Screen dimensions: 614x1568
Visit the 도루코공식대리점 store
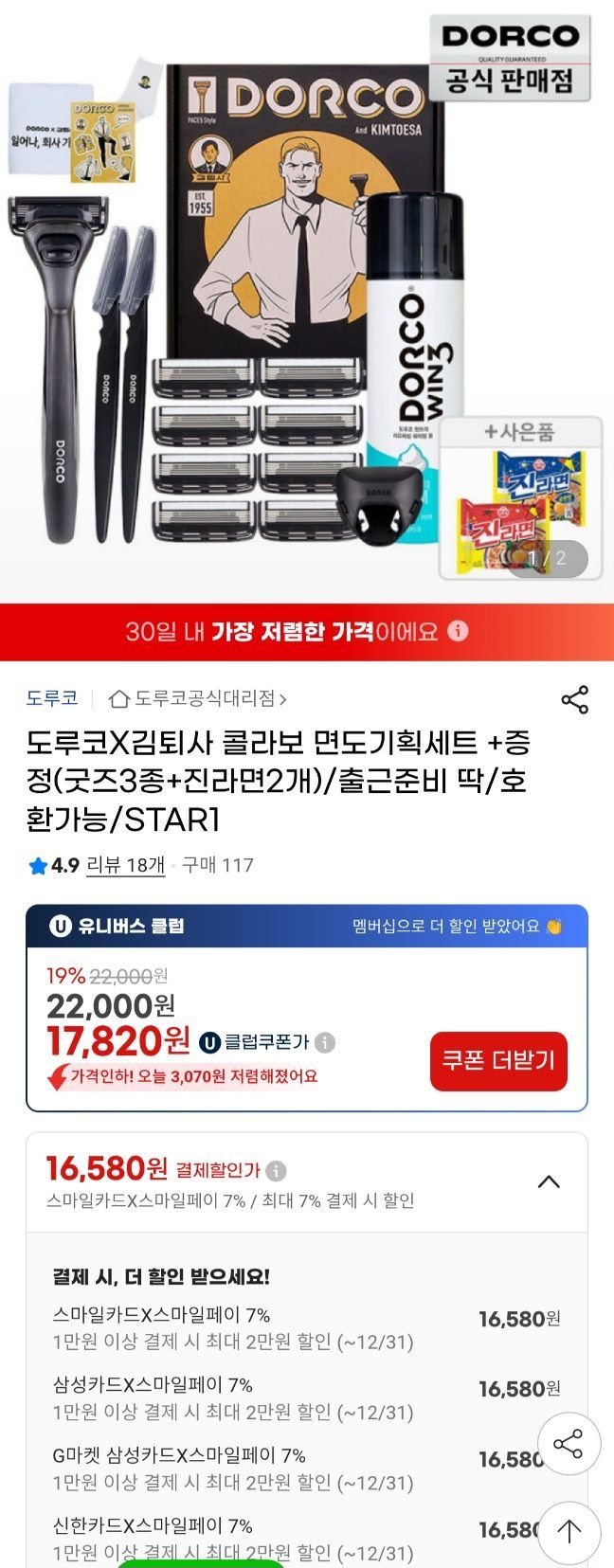pos(199,698)
